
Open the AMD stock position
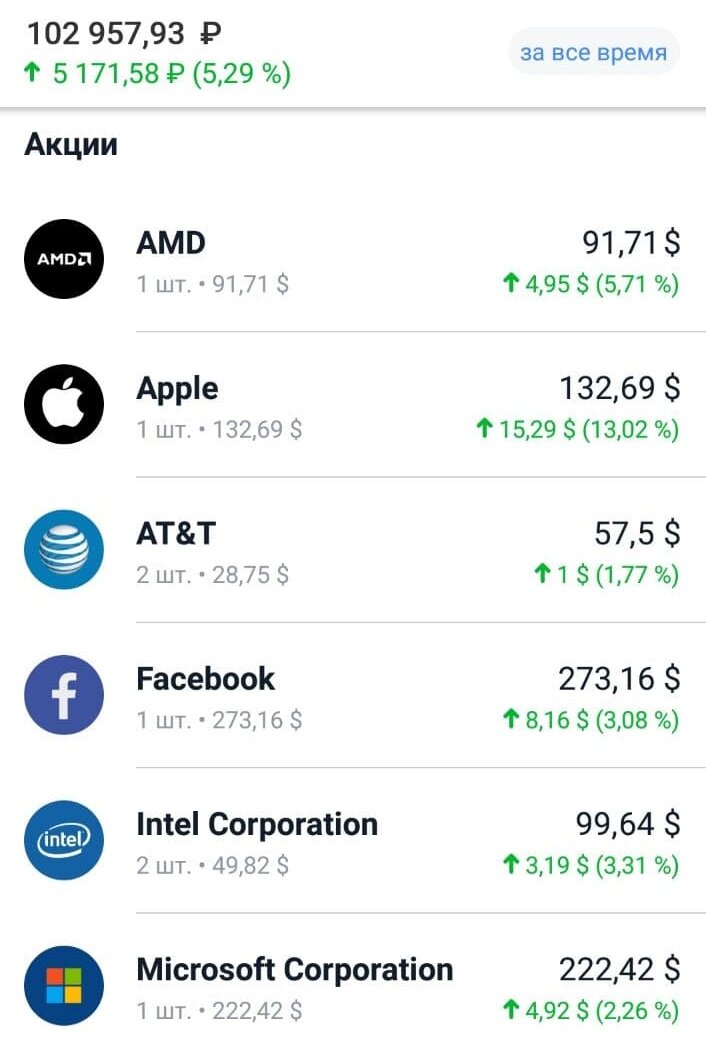[353, 259]
